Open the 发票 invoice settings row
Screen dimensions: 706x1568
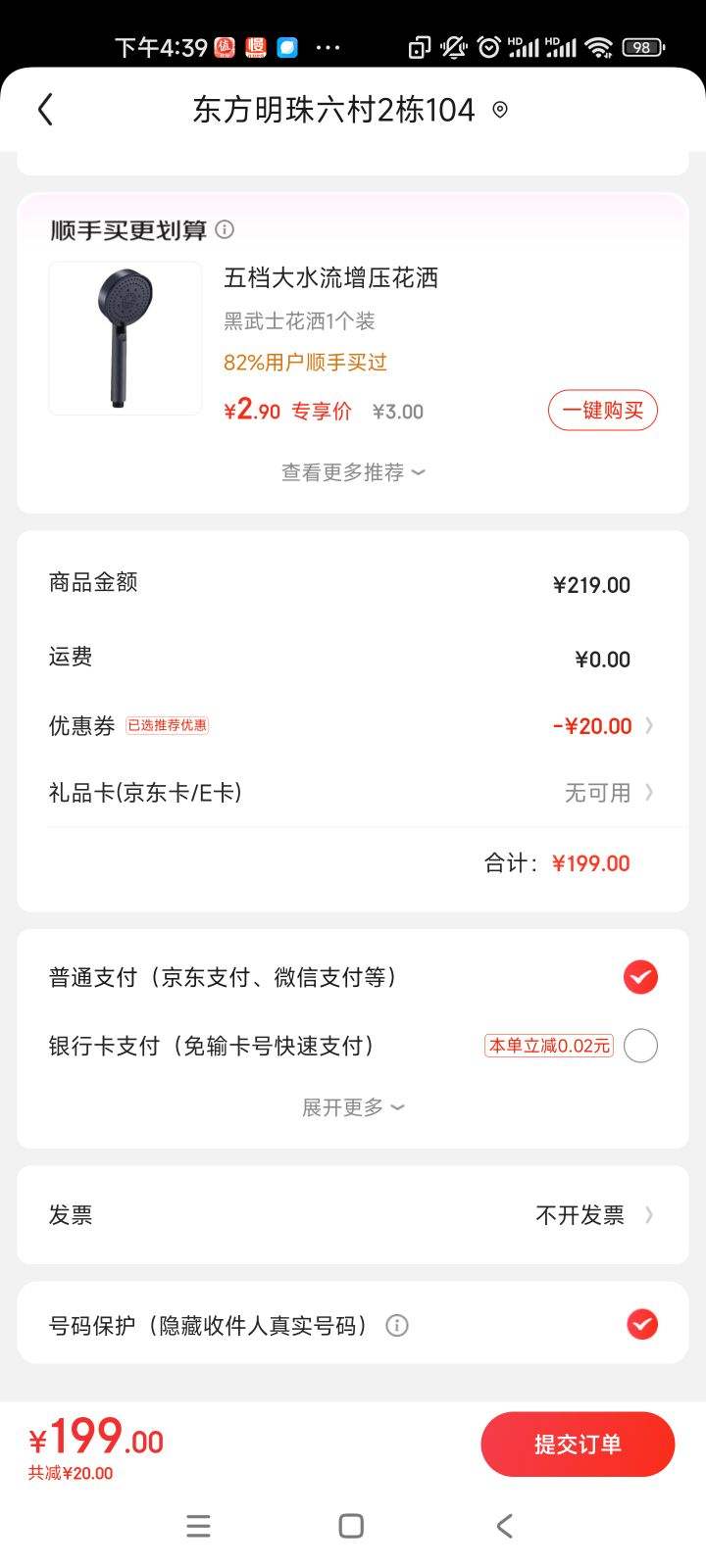353,1215
